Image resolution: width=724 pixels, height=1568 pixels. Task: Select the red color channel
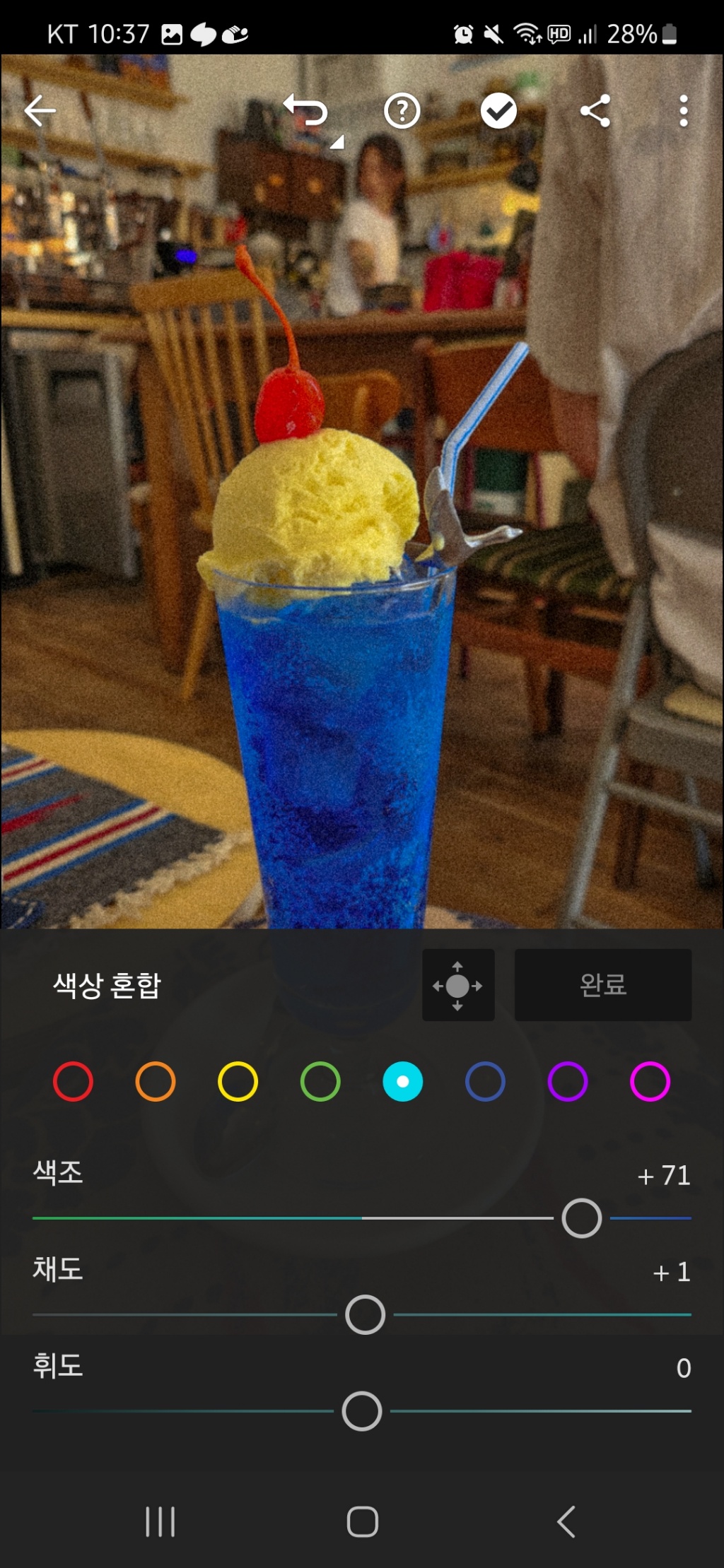[x=72, y=1082]
